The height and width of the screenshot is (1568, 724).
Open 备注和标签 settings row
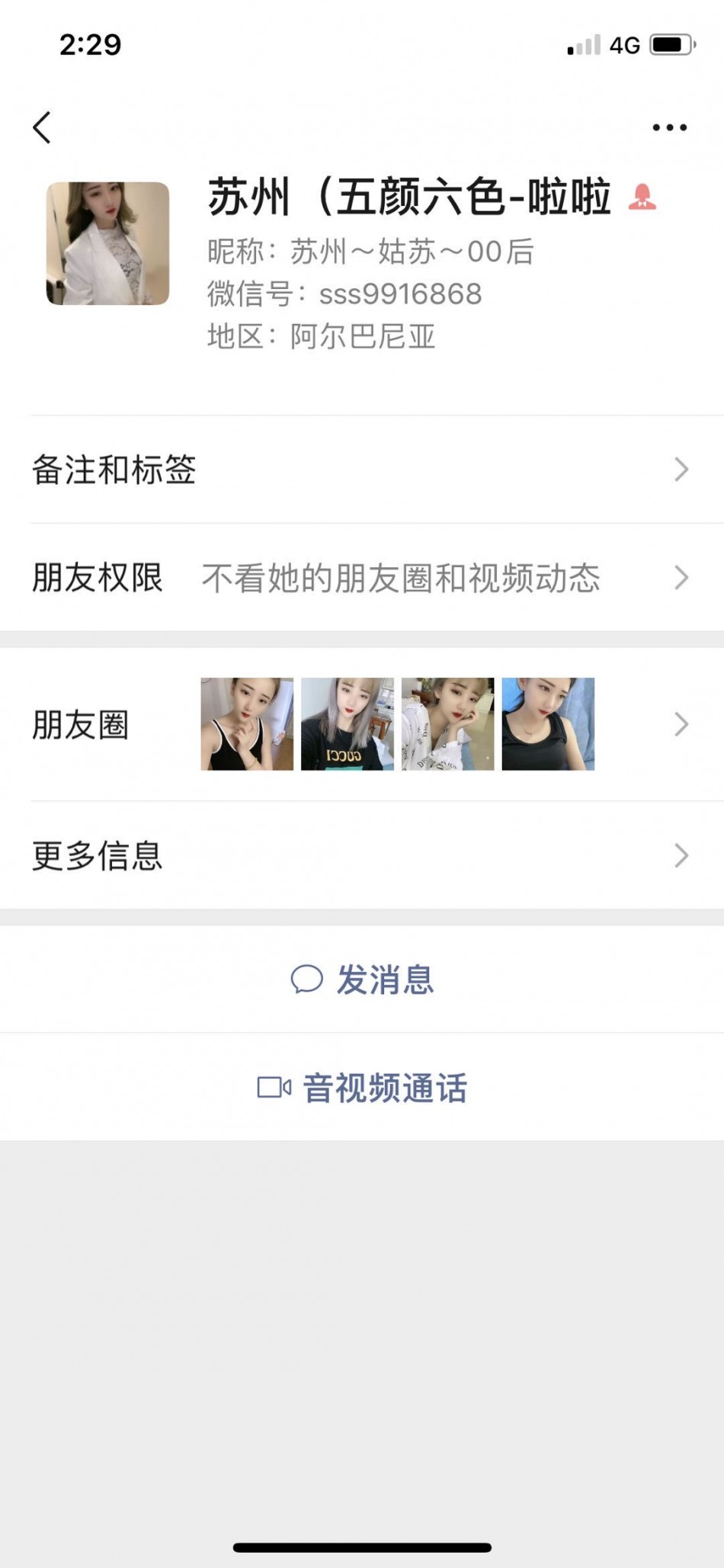(362, 470)
